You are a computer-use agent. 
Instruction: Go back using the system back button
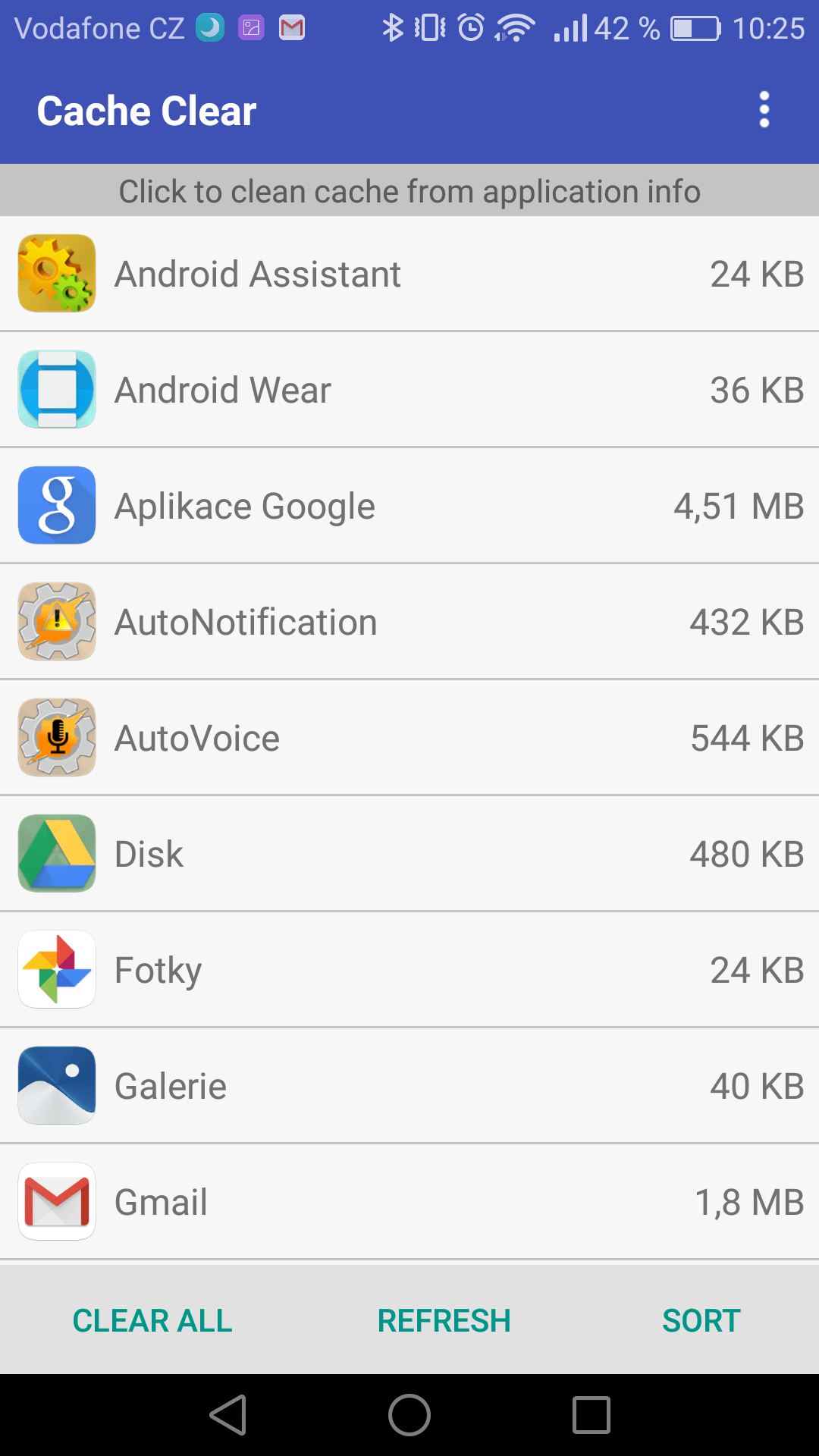click(228, 1415)
